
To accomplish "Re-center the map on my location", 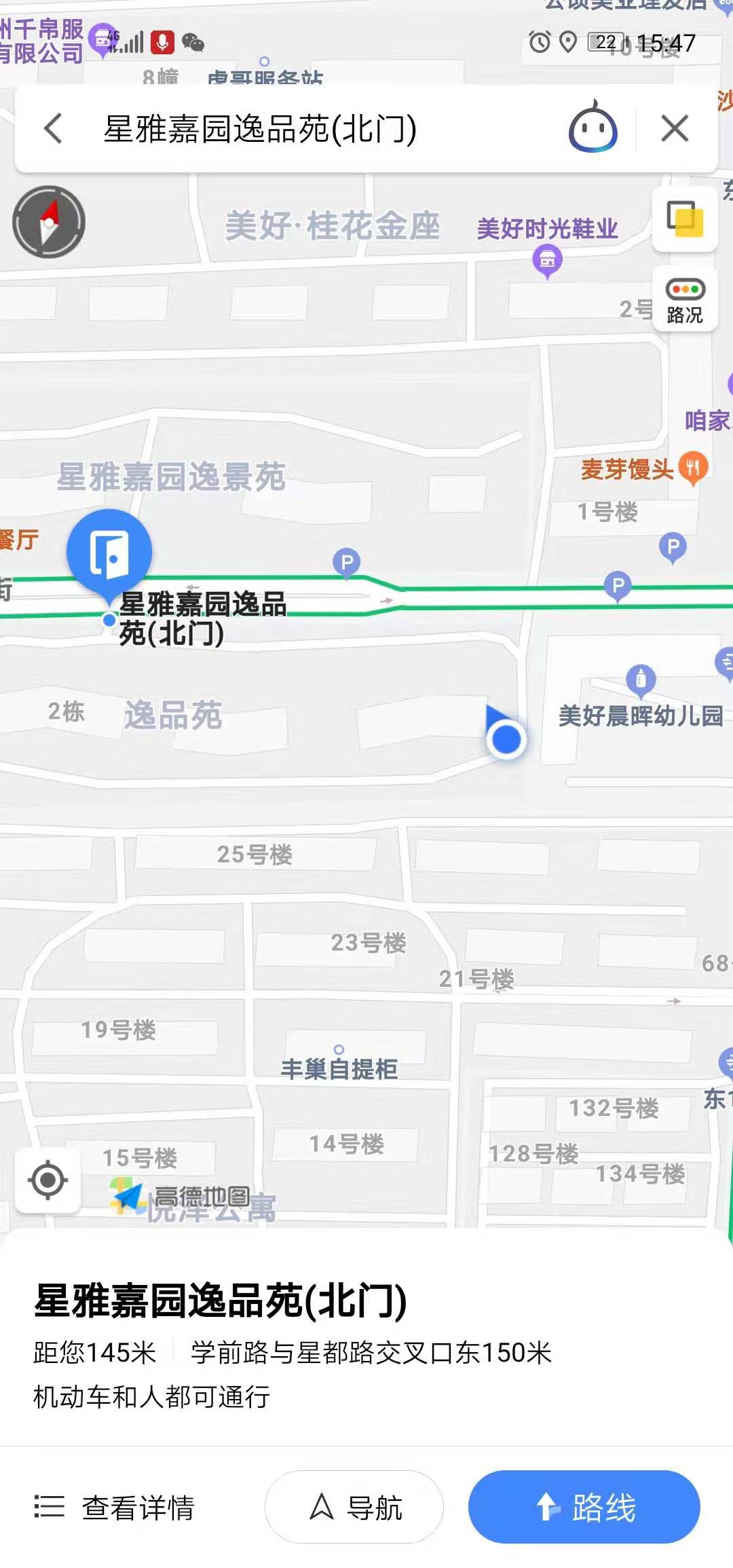I will click(48, 1180).
